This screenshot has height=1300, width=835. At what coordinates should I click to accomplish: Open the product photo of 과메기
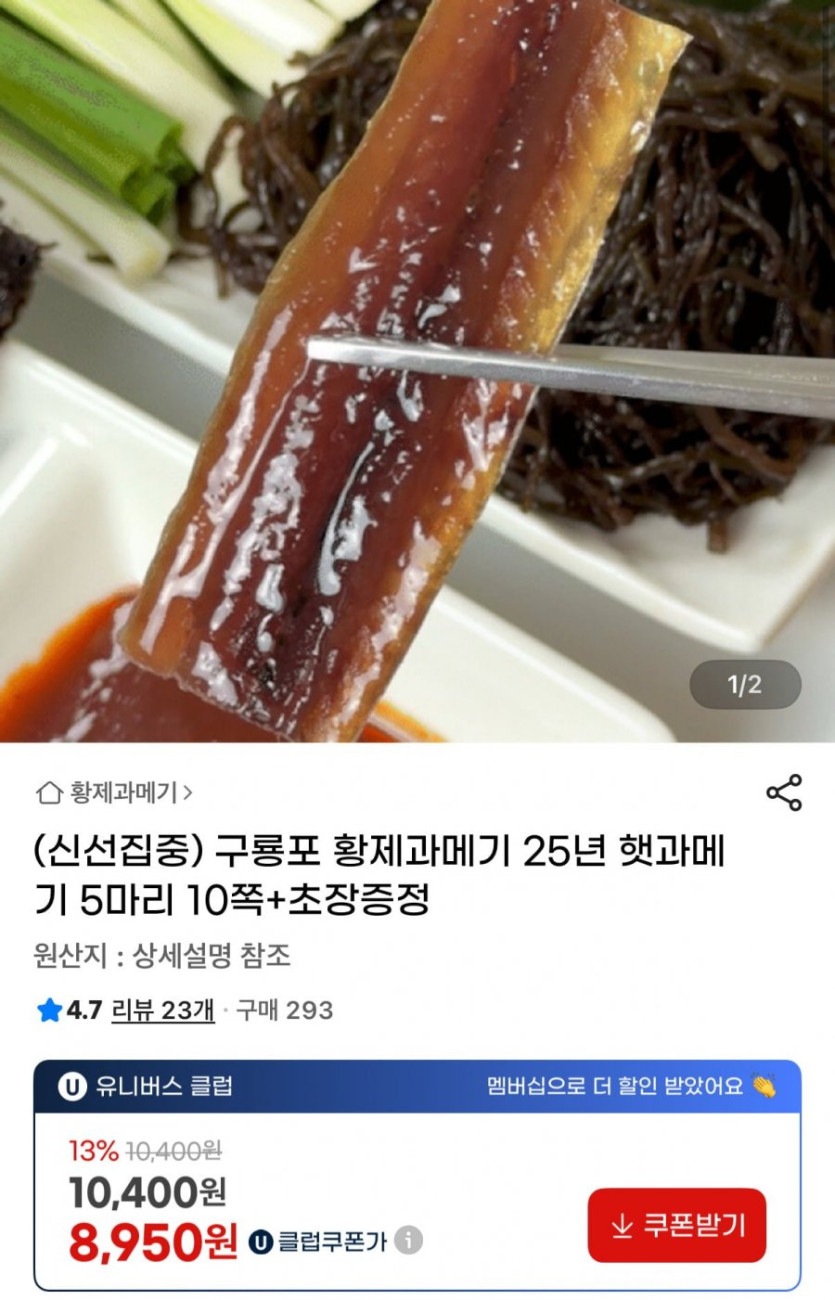point(417,370)
